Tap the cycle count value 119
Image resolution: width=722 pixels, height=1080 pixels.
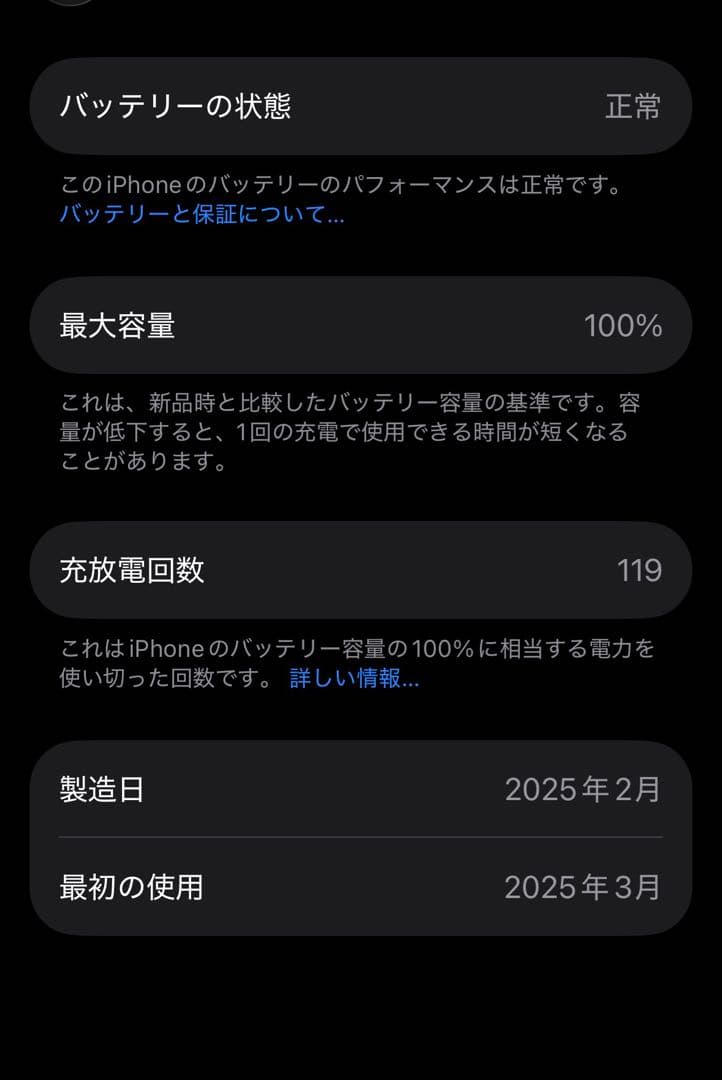click(640, 568)
